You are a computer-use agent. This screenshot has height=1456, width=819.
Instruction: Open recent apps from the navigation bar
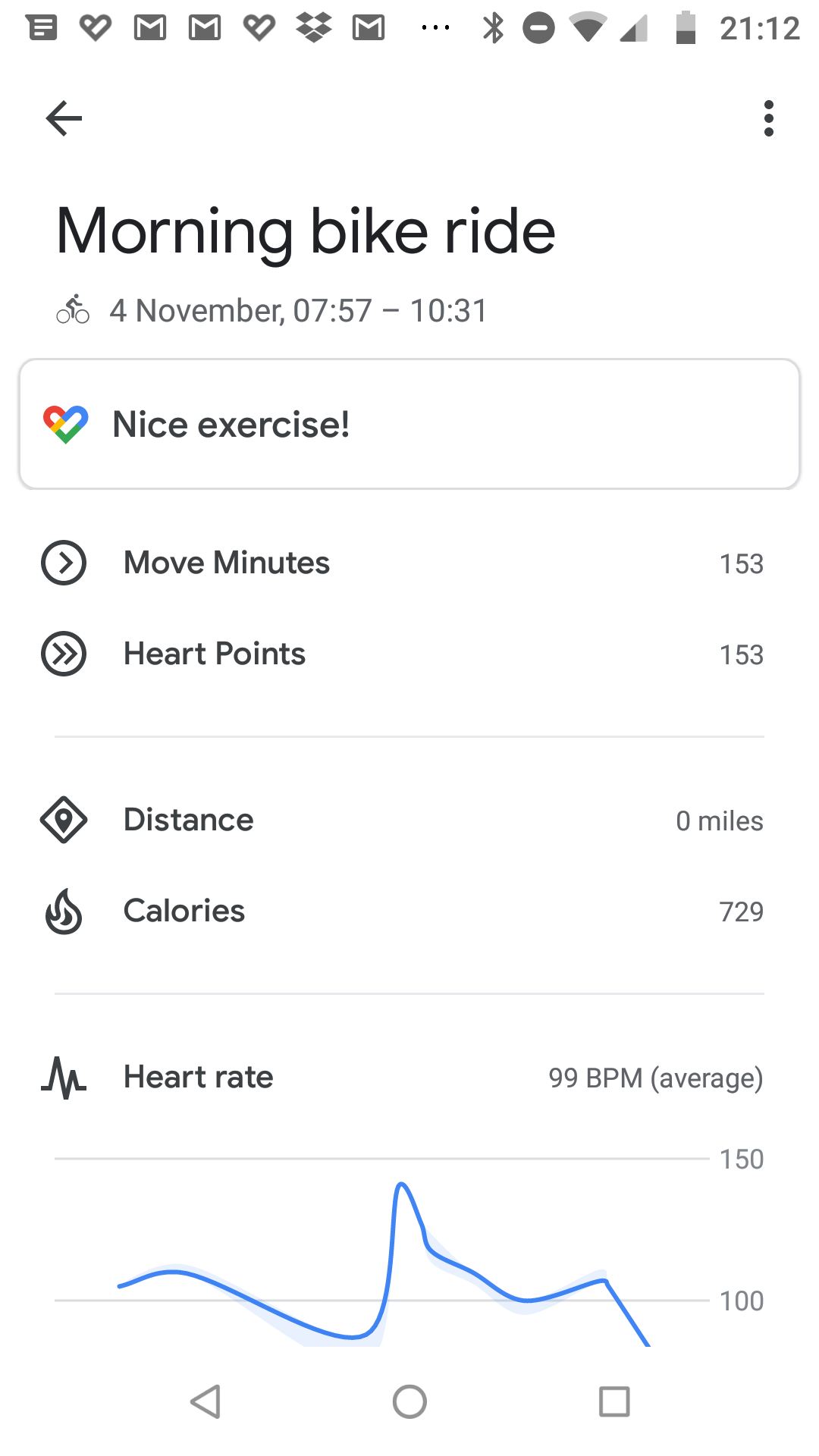(x=614, y=1401)
